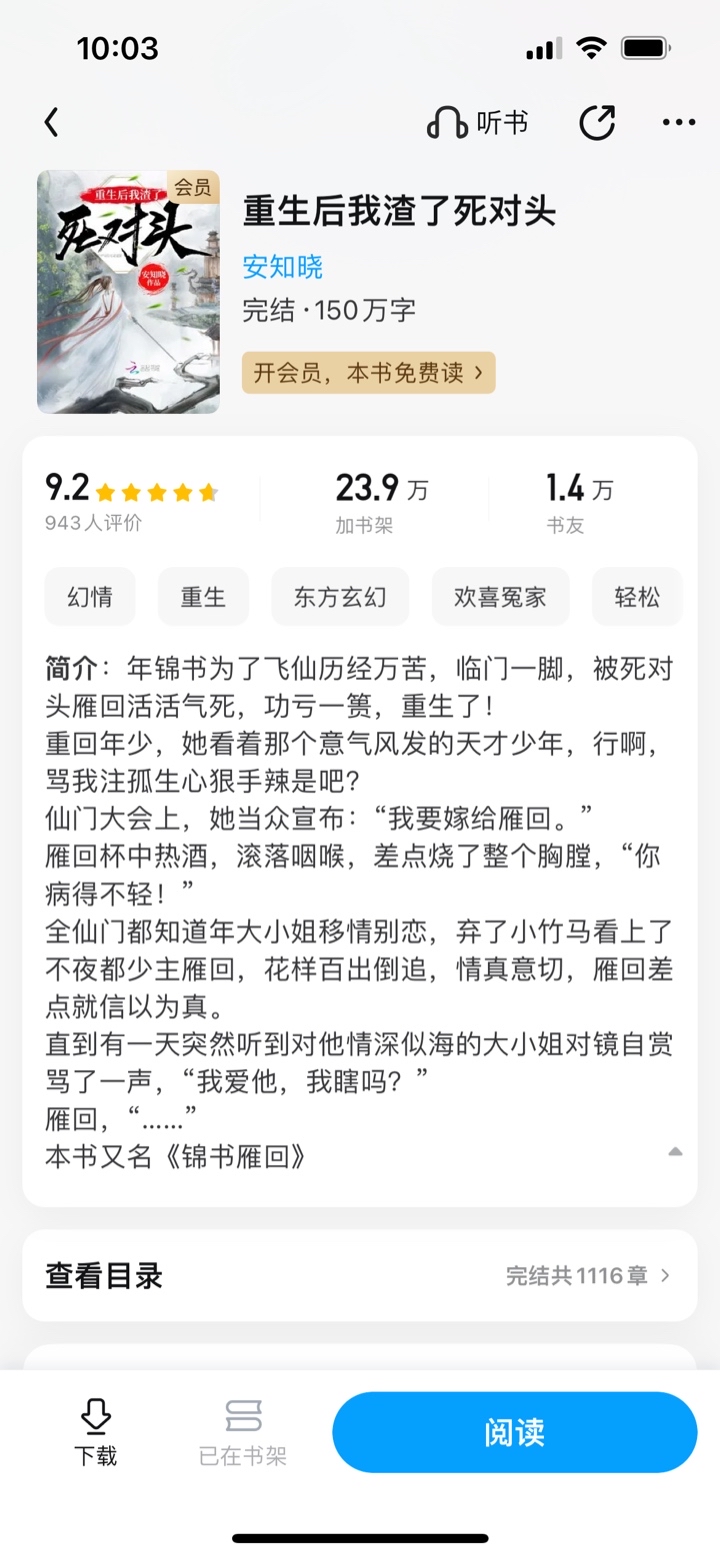Tap the 已在书架 bookshelf button
720x1559 pixels.
tap(243, 1432)
